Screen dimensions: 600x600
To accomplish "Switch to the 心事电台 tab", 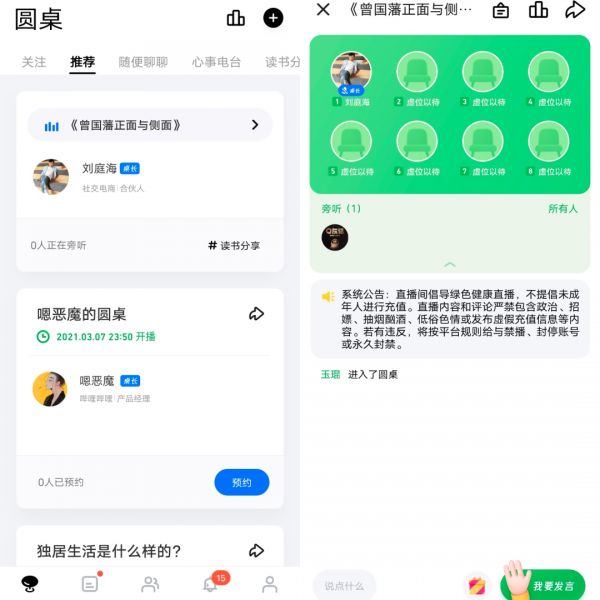I will (x=217, y=62).
